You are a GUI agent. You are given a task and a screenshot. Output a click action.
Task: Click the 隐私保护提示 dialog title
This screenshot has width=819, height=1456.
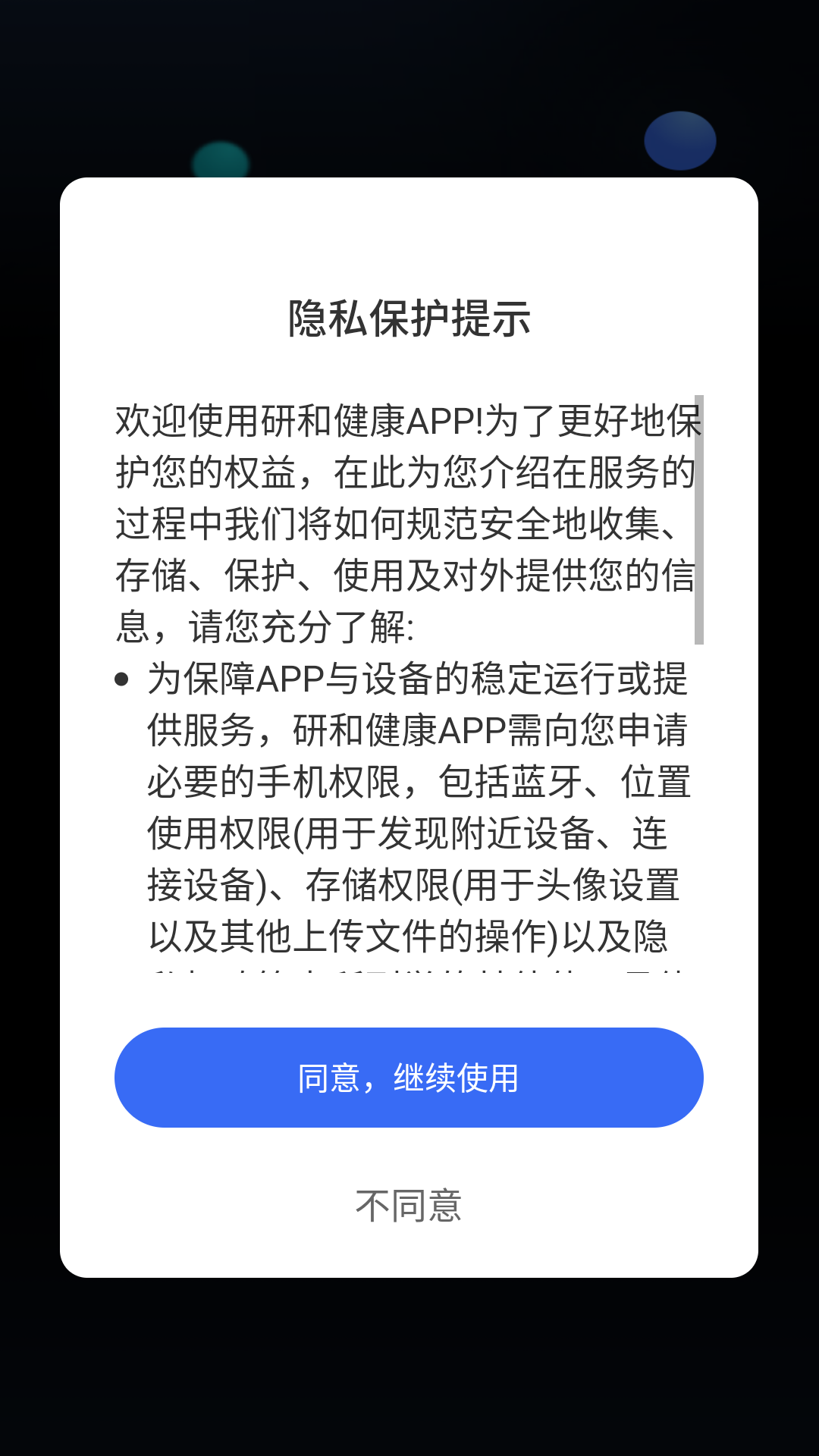(409, 318)
